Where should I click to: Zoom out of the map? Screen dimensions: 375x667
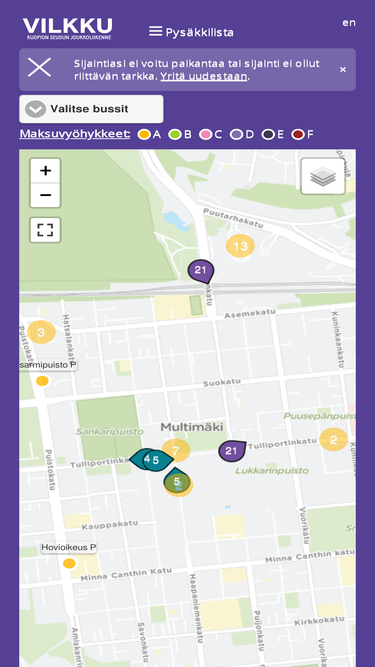[45, 195]
